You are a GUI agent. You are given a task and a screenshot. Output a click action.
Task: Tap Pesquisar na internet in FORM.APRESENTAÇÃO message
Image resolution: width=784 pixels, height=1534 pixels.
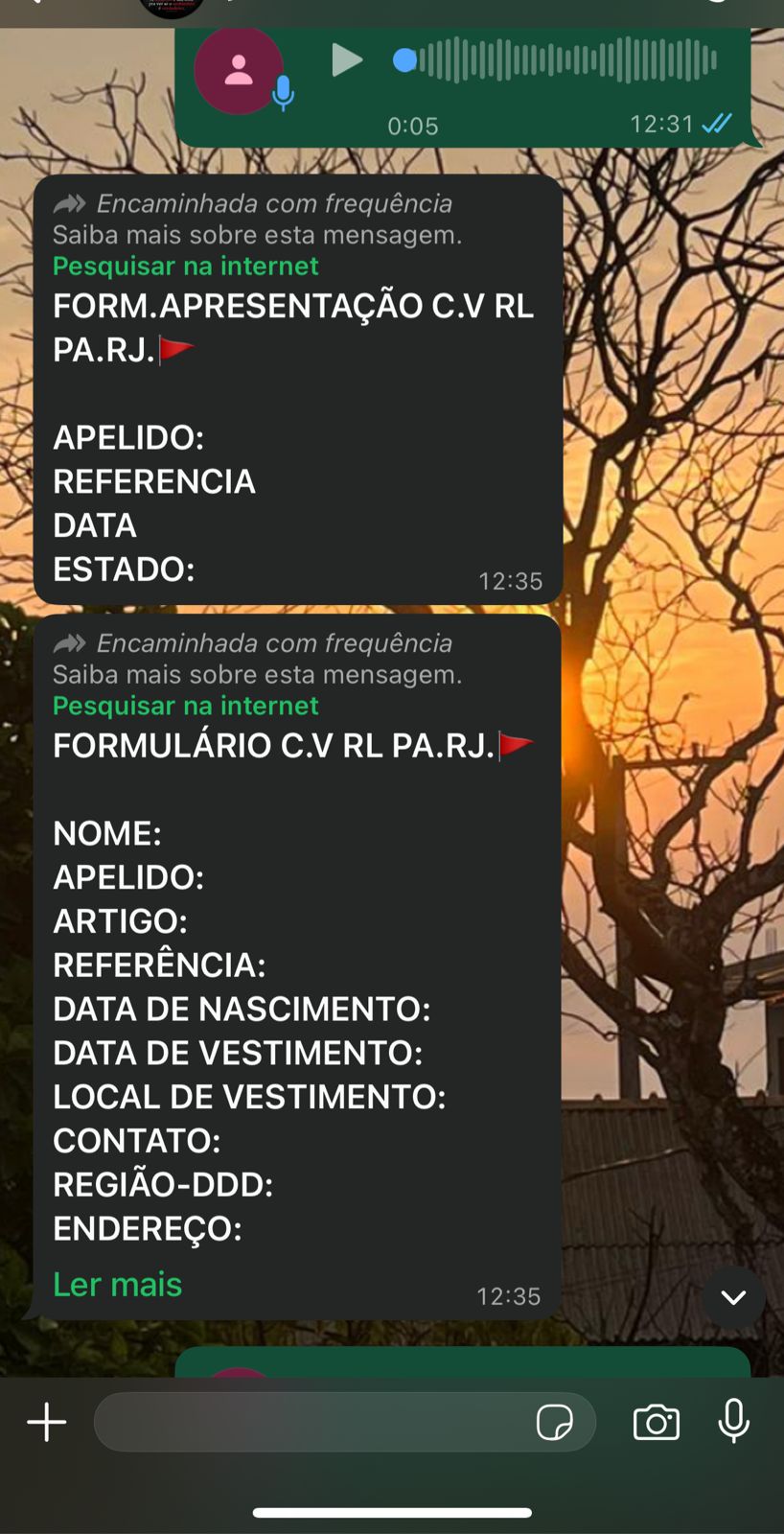point(185,266)
